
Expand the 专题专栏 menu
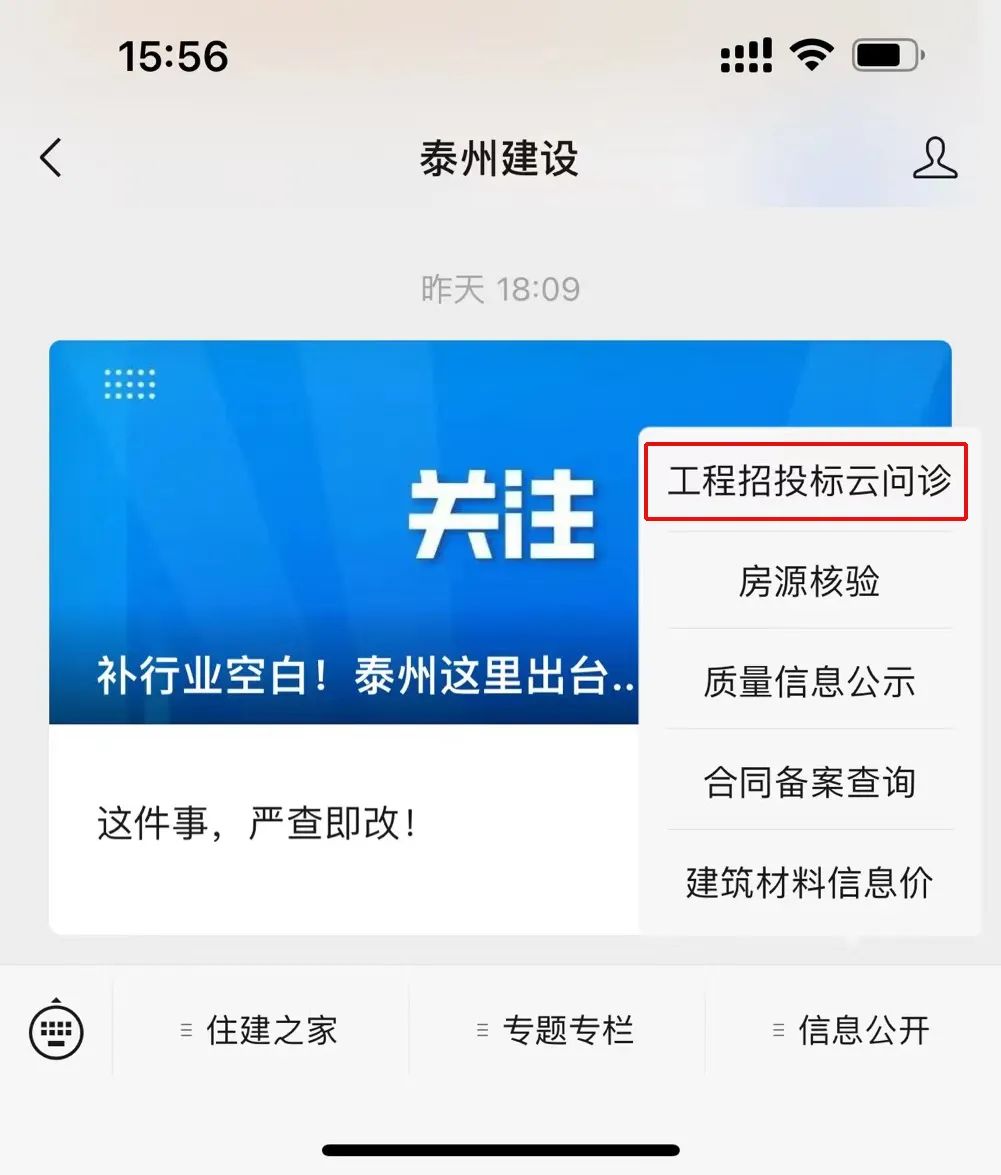click(x=556, y=1030)
